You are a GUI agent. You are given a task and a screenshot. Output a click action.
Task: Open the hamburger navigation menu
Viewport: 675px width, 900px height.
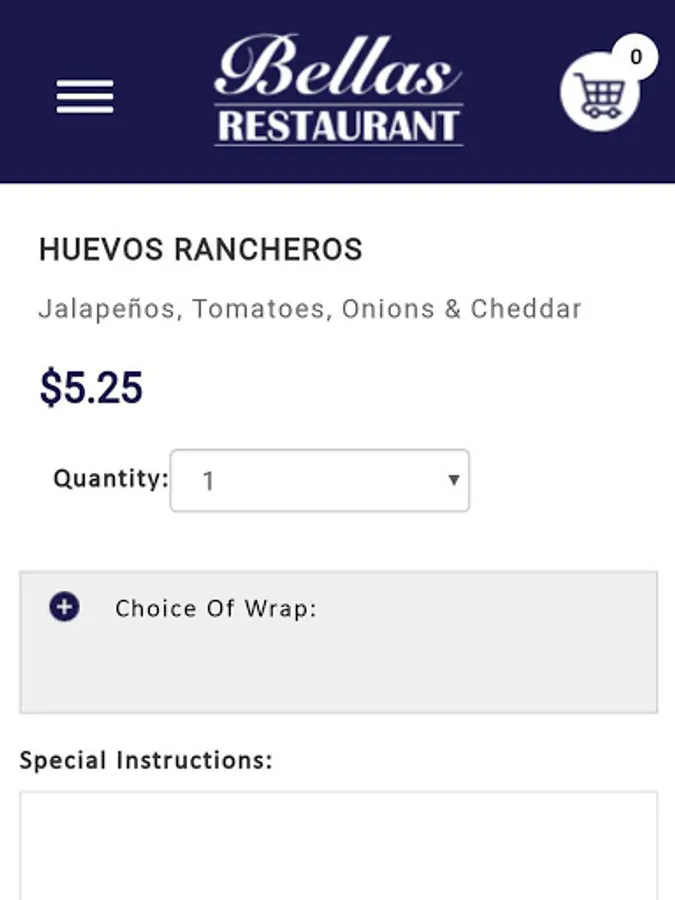85,96
